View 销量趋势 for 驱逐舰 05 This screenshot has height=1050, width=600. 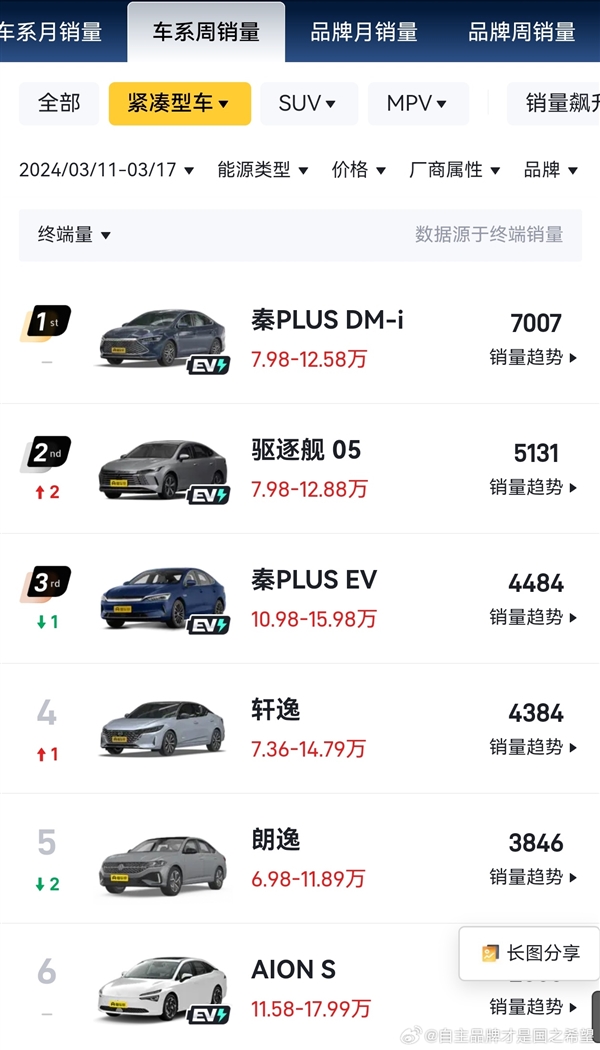tap(533, 487)
